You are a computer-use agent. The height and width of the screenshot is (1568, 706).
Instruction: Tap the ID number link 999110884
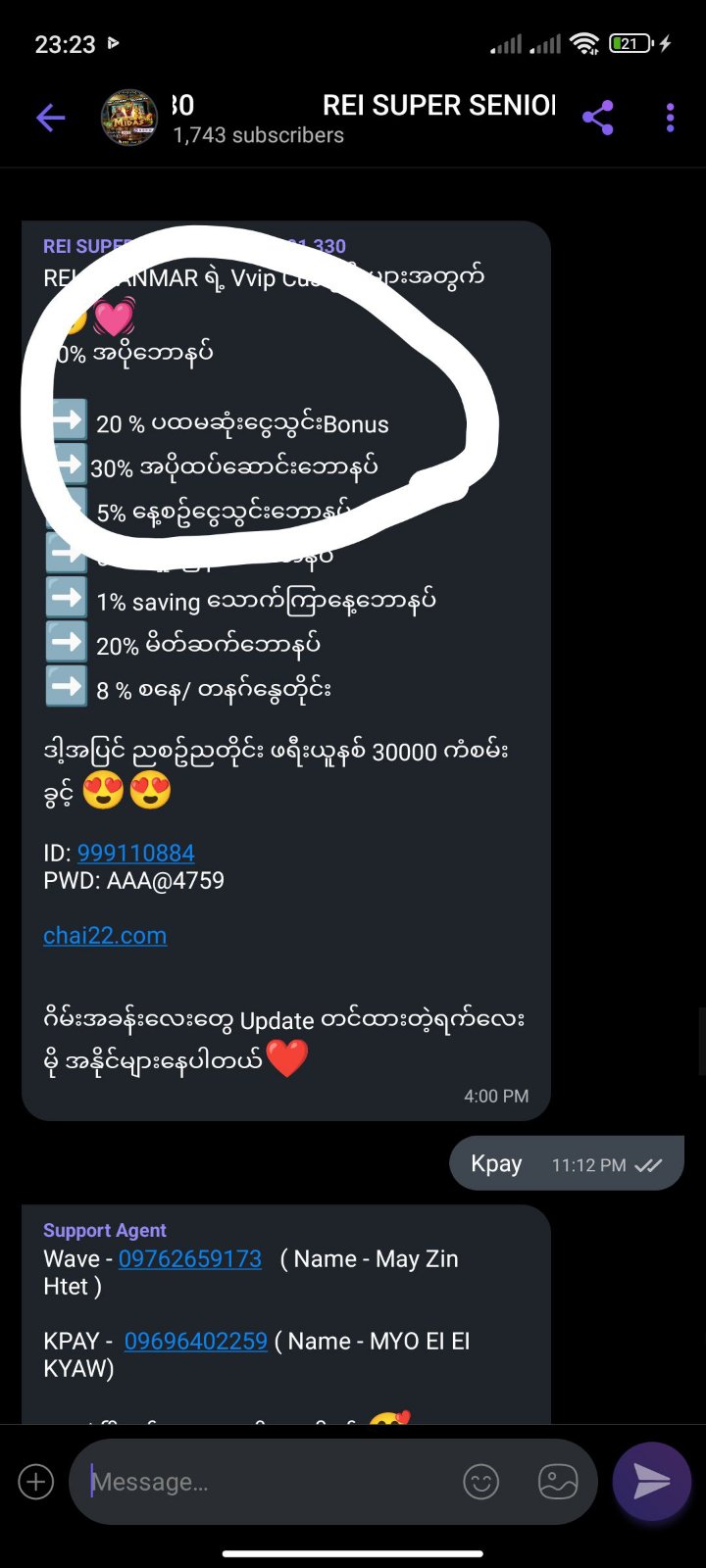(135, 853)
